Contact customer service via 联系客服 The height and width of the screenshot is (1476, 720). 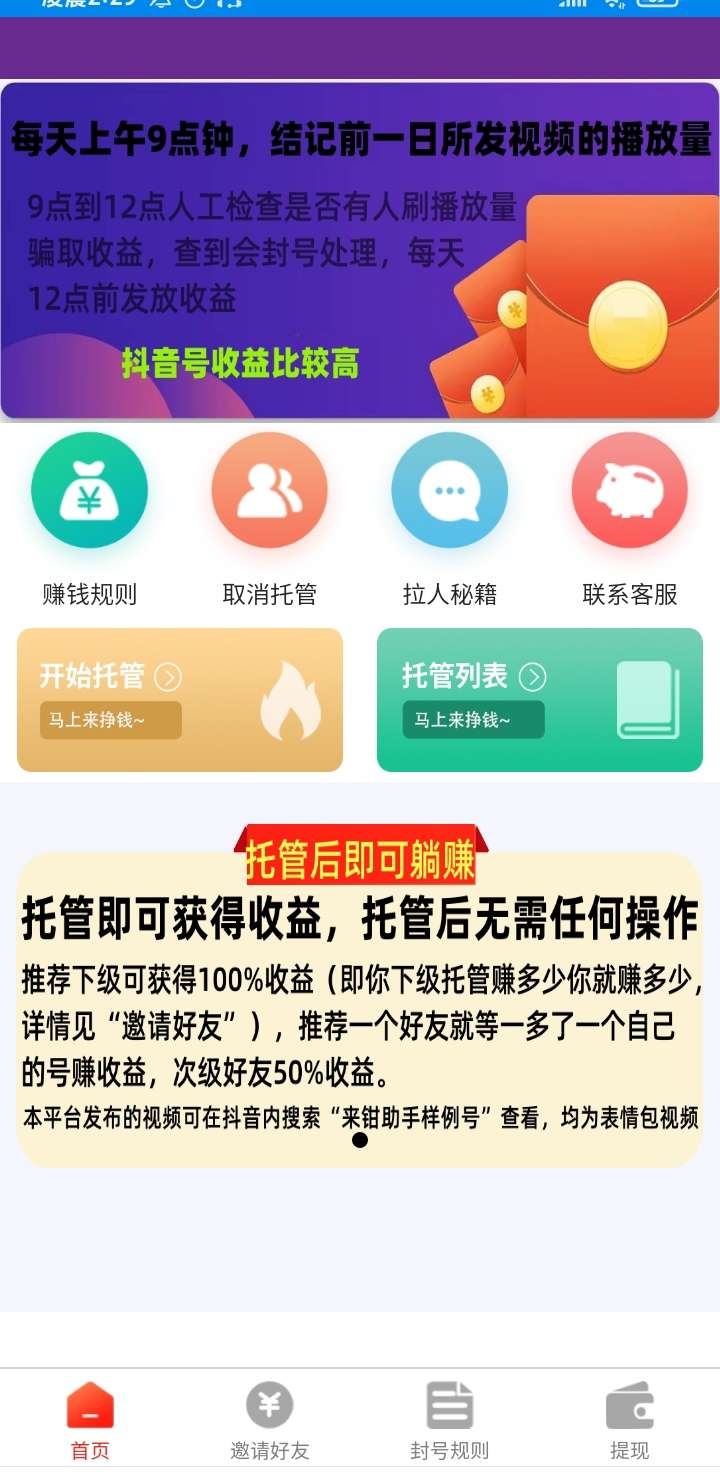[629, 491]
